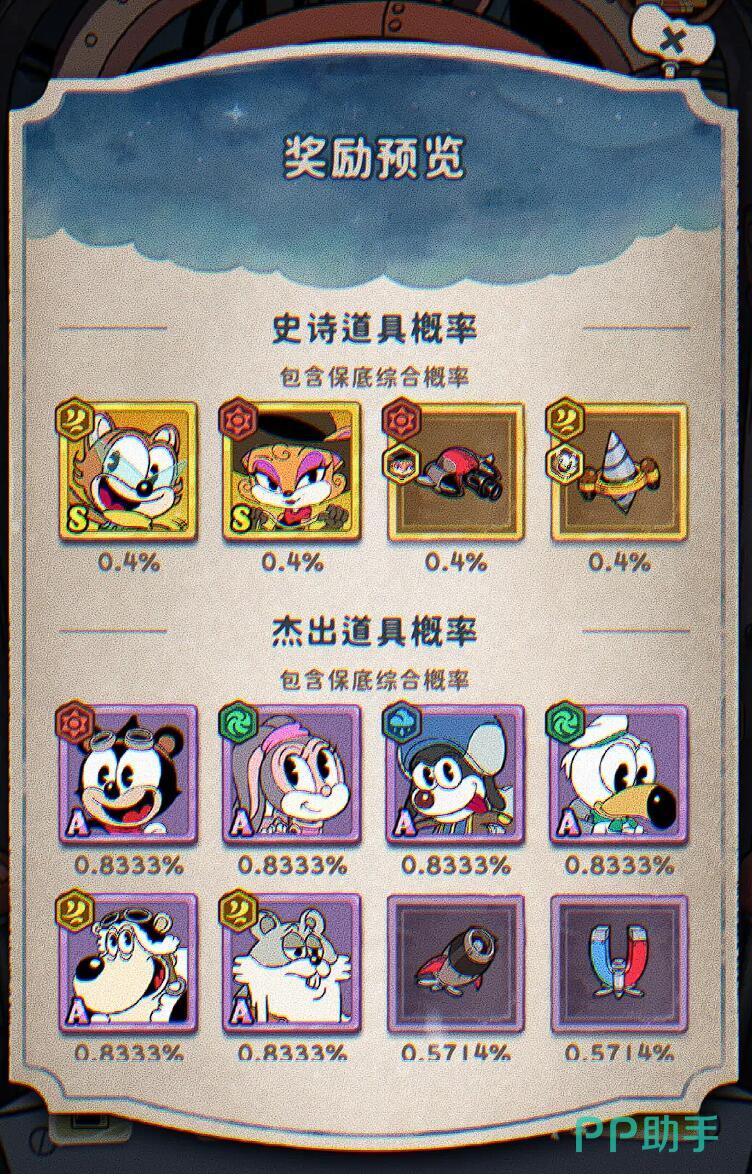Select the A-rank gray hamster character
This screenshot has width=752, height=1174.
[x=291, y=962]
